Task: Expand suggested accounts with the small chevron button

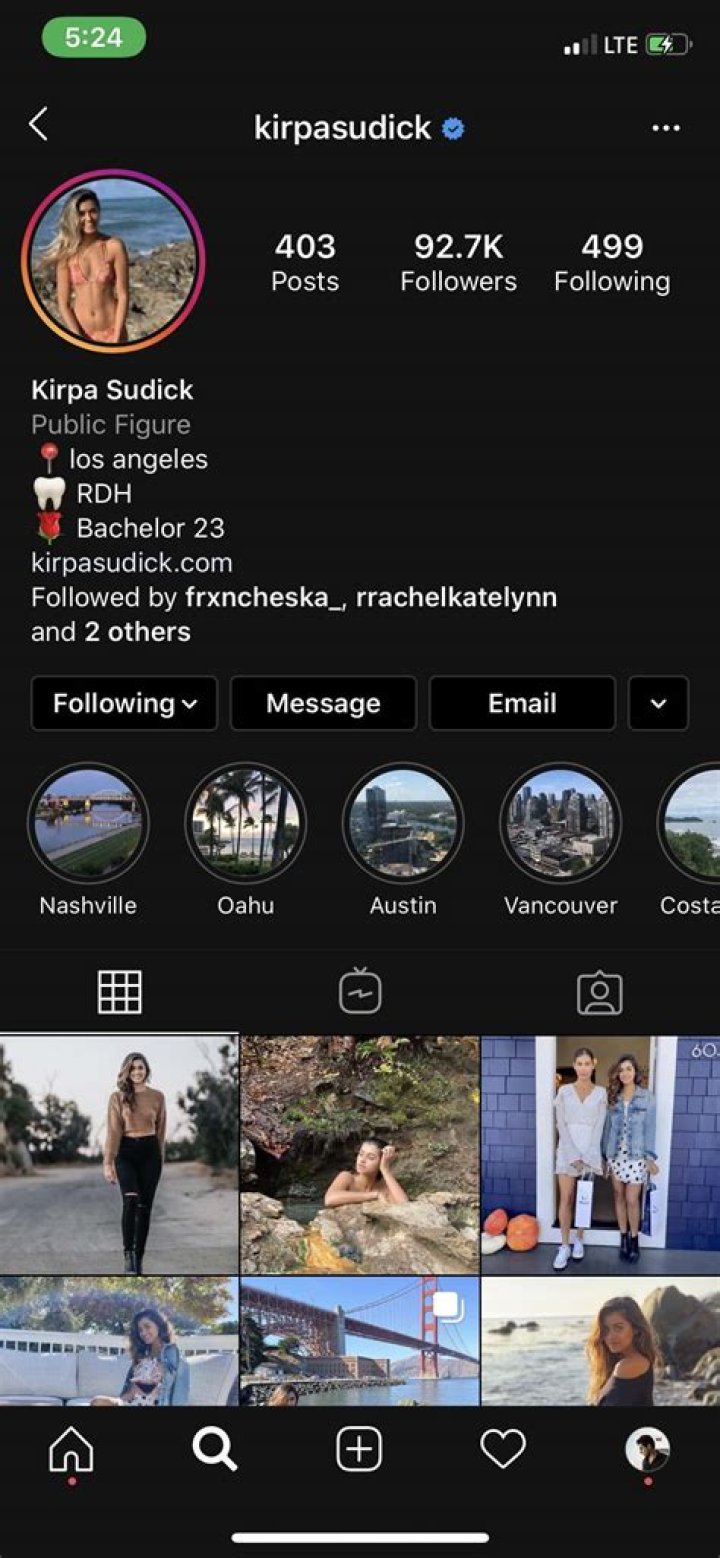Action: tap(658, 703)
